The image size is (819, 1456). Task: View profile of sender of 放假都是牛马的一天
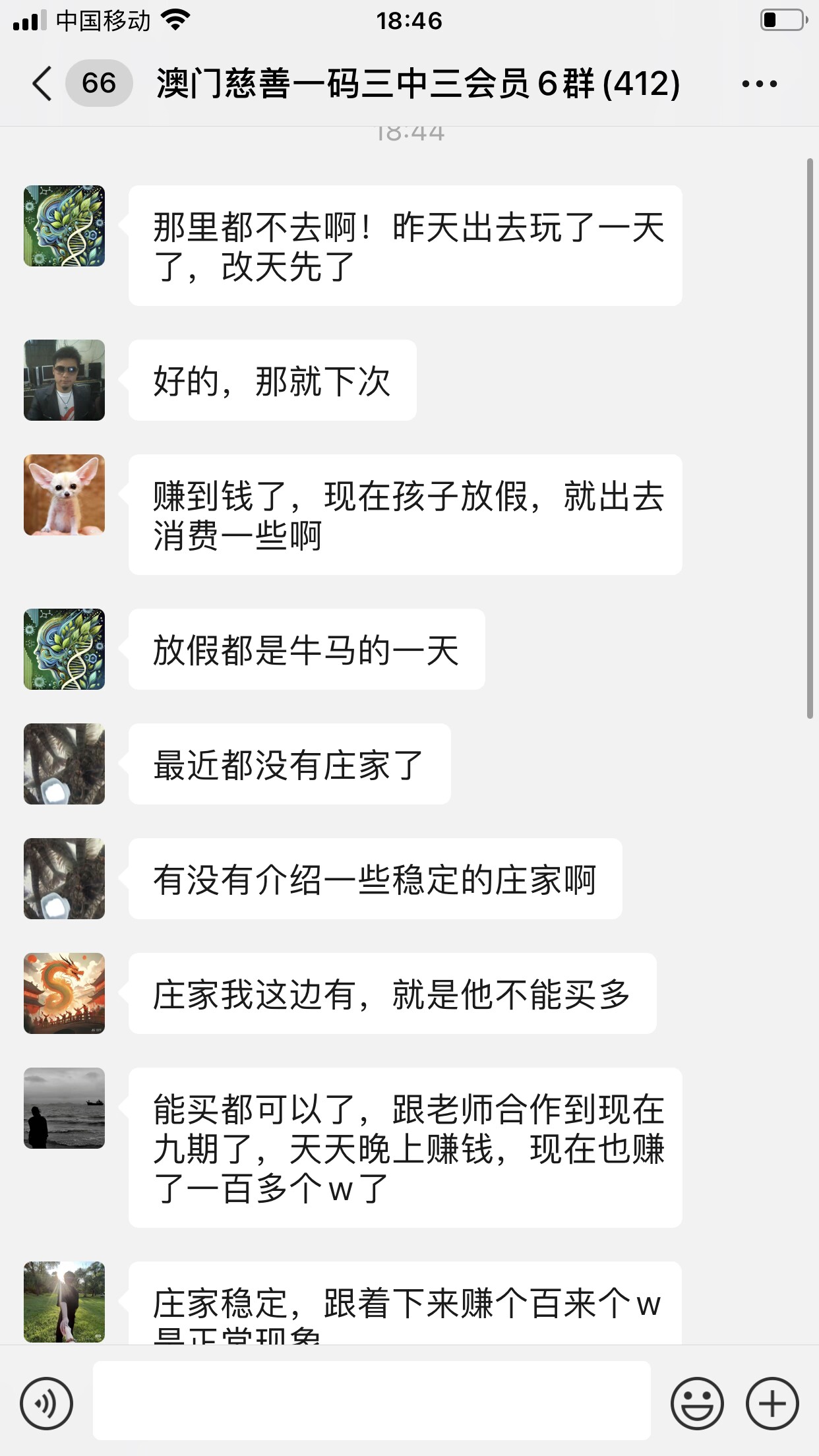[x=64, y=649]
